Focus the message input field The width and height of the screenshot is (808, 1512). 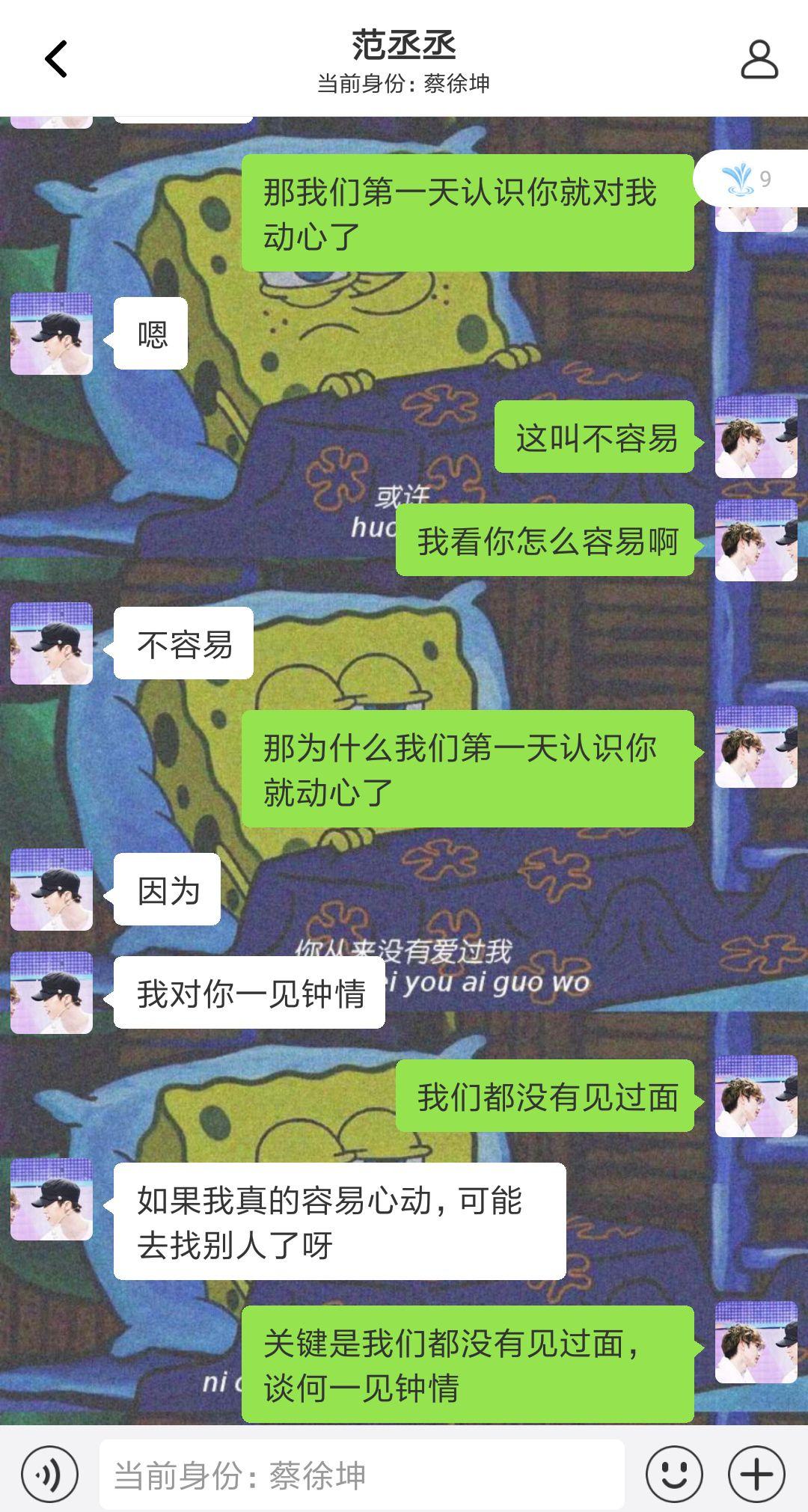(361, 1475)
